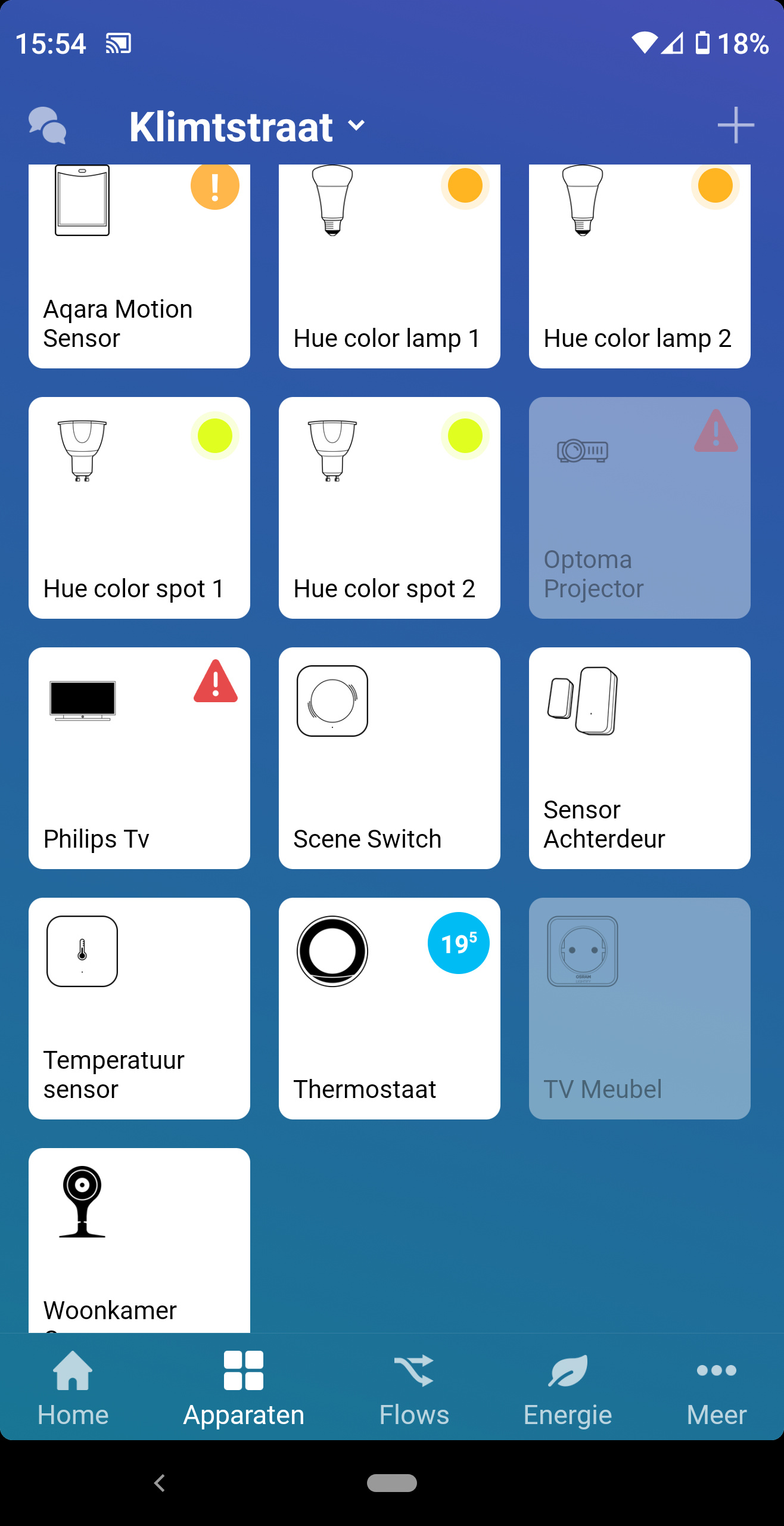Screen dimensions: 784x1526
Task: Open the Aqara Motion Sensor tile
Action: coord(139,266)
